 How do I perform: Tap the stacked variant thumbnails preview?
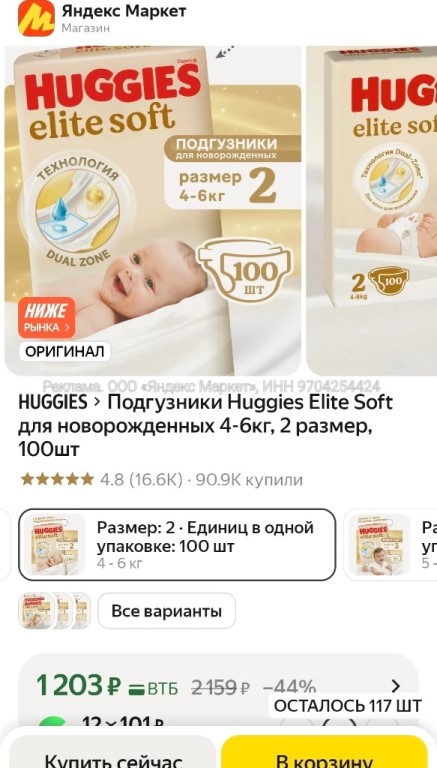pyautogui.click(x=54, y=611)
